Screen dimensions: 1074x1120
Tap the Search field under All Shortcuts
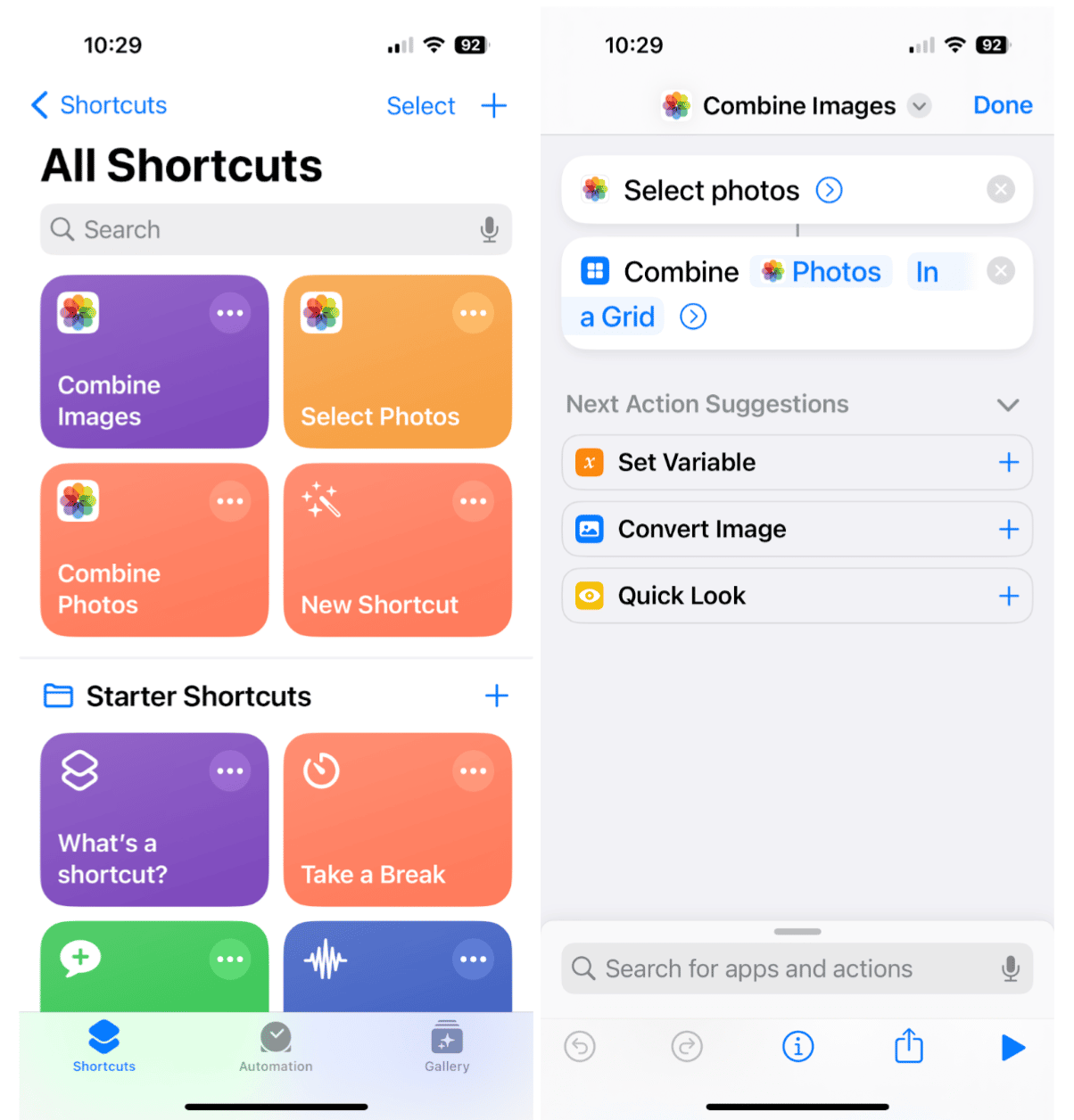tap(268, 230)
